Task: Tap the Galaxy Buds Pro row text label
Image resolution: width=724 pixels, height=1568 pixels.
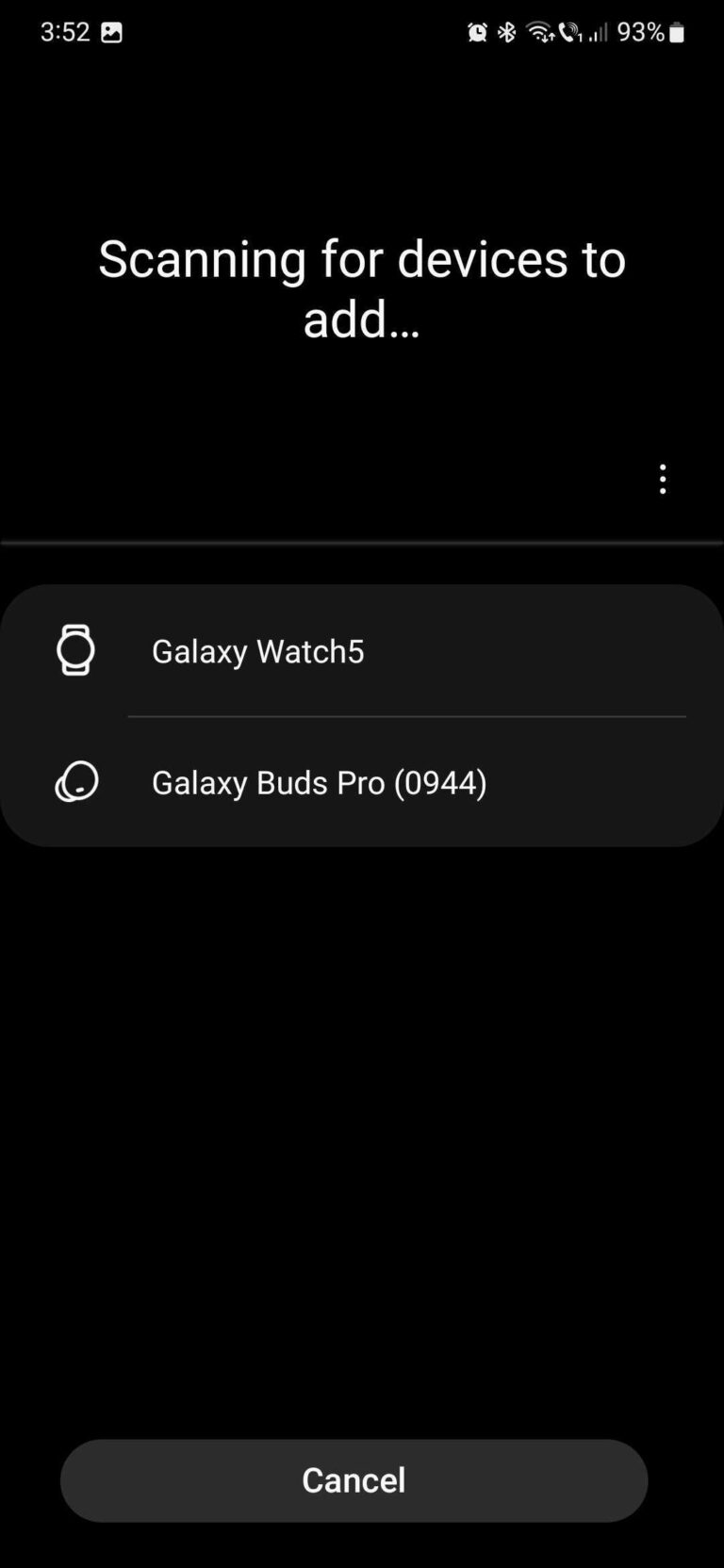Action: point(319,782)
